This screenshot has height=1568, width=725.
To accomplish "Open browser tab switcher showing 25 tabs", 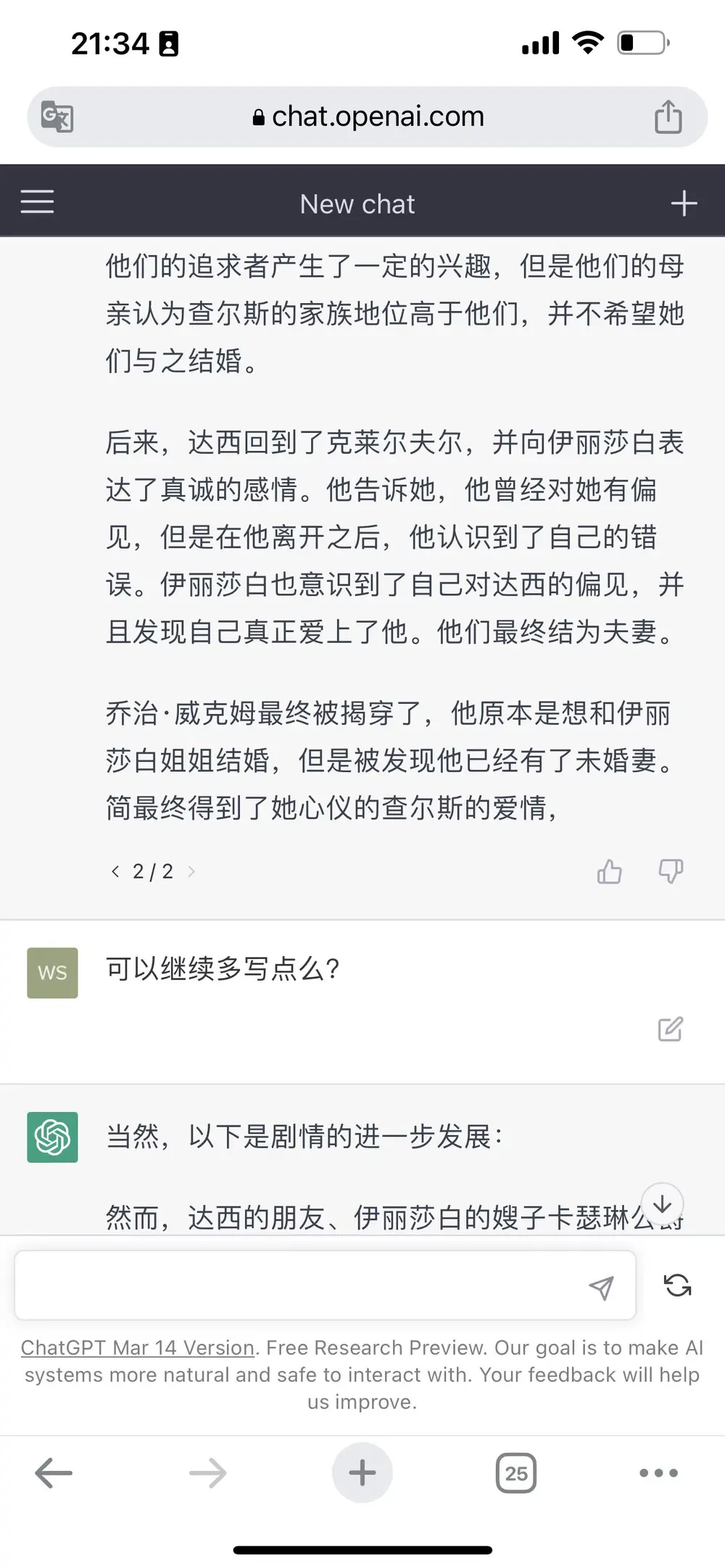I will point(515,1472).
